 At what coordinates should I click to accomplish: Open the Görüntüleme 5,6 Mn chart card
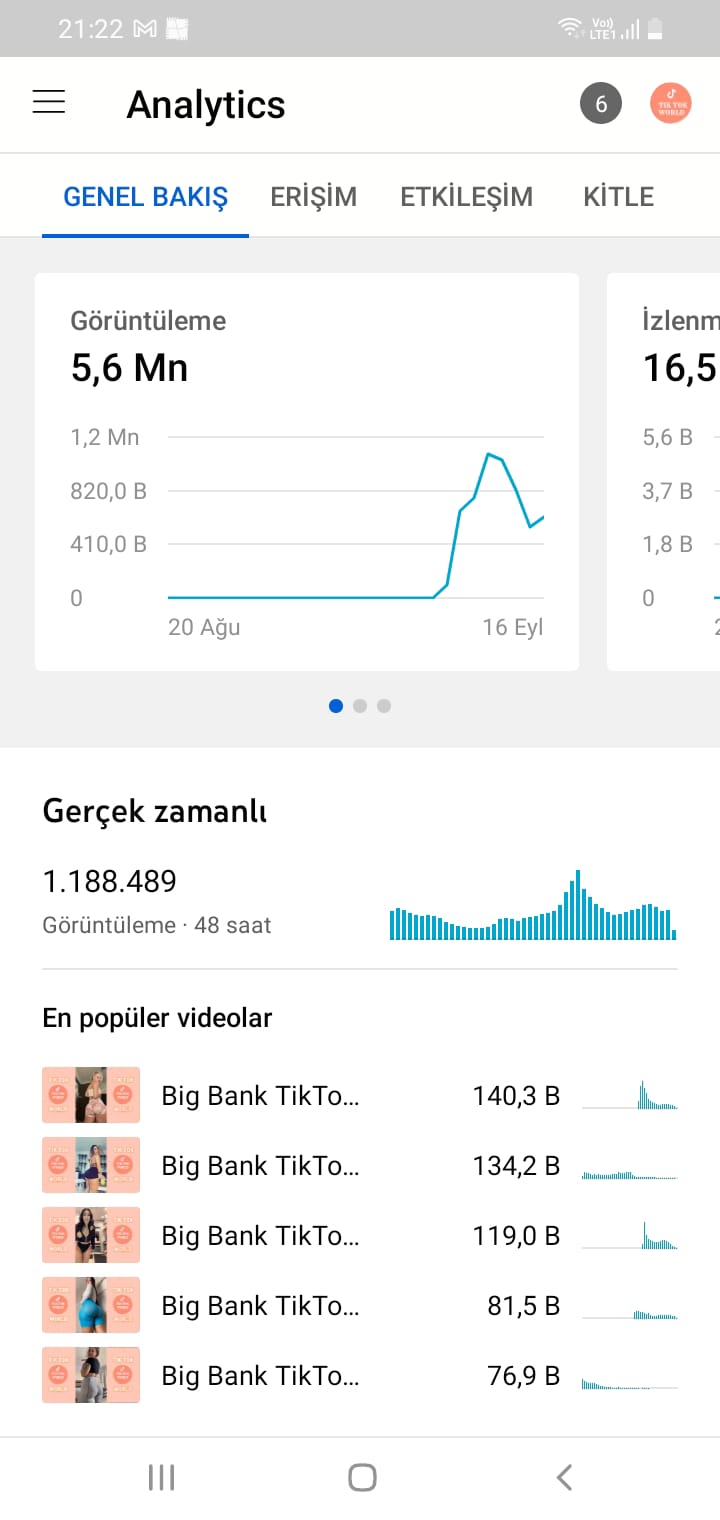pyautogui.click(x=307, y=472)
